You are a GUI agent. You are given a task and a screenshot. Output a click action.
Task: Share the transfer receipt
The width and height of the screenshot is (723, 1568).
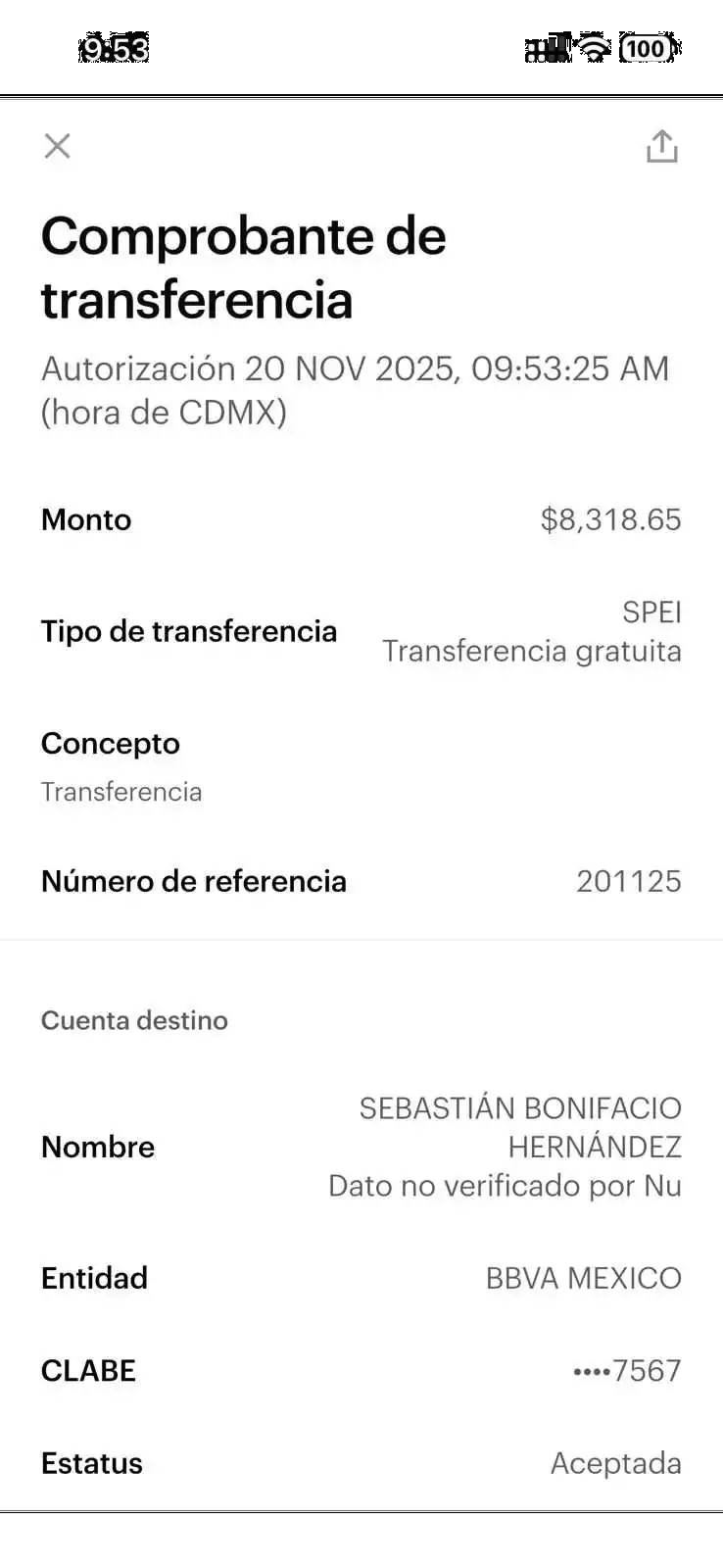coord(662,146)
